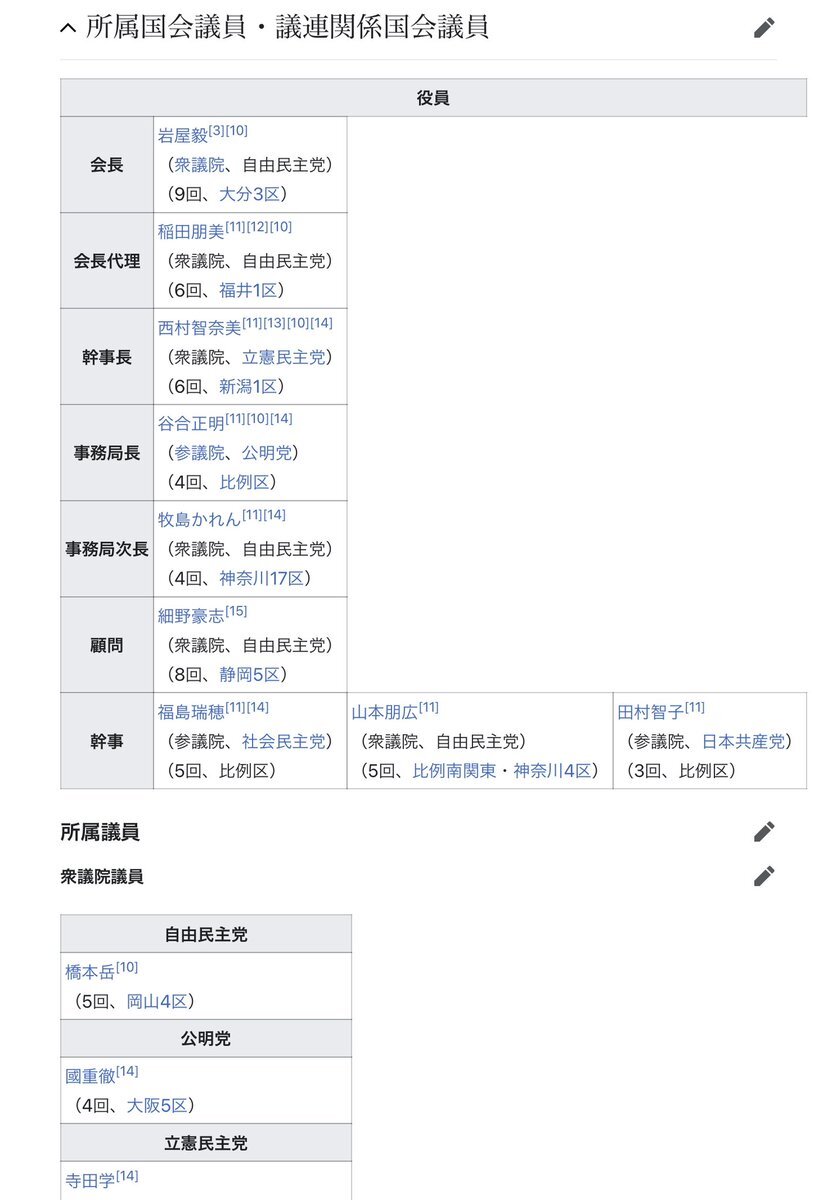Viewport: 837px width, 1200px height.
Task: Tap the edit pencil beside 所属議員
Action: (764, 831)
